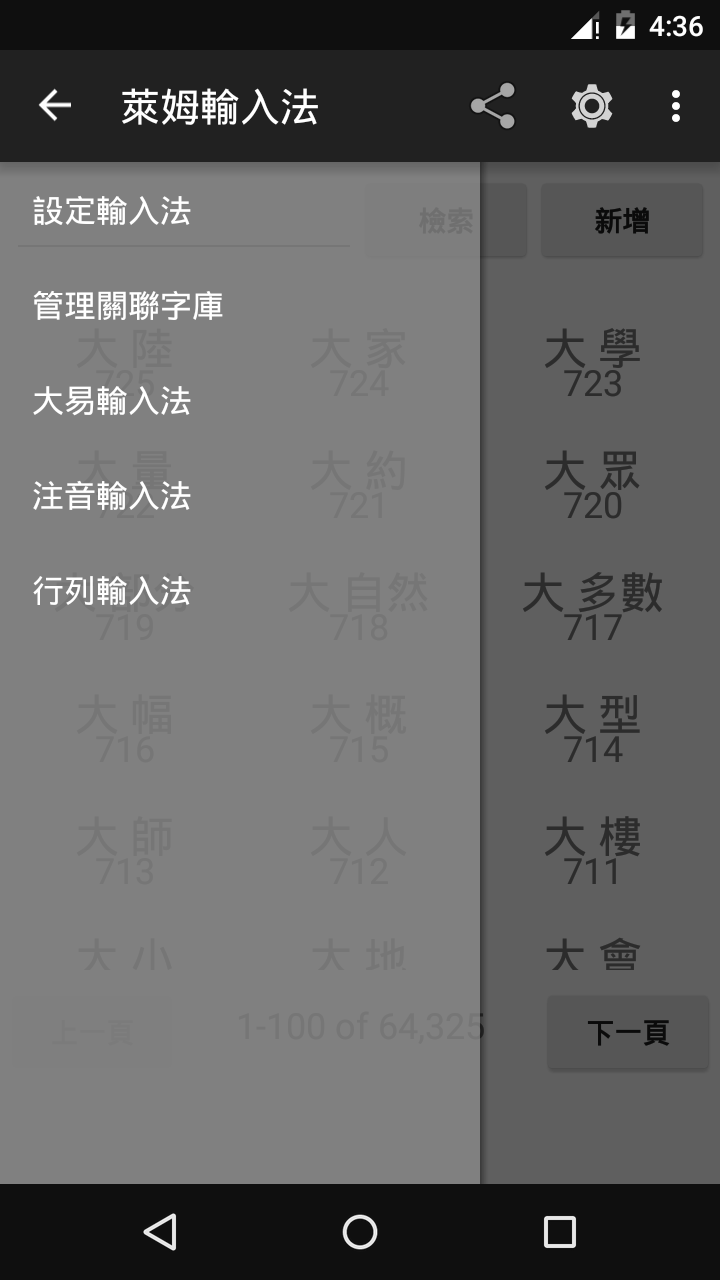Open 設定輸入法 in the drawer
Viewport: 720px width, 1280px height.
coord(112,212)
